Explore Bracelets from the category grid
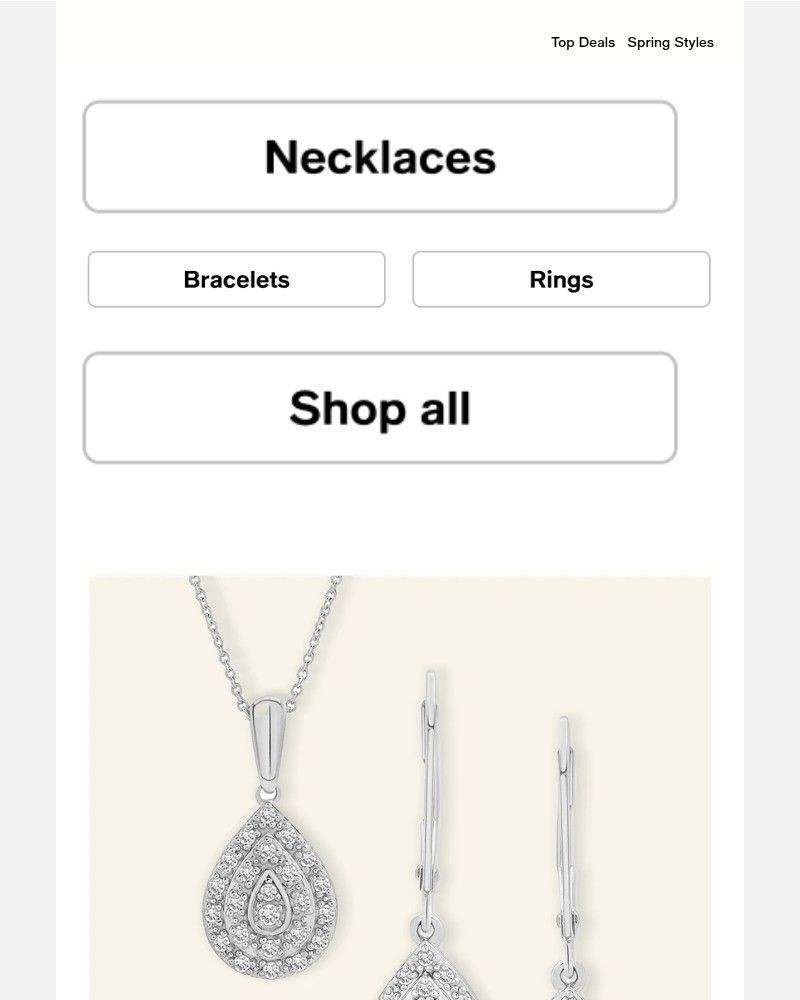800x1000 pixels. (236, 279)
